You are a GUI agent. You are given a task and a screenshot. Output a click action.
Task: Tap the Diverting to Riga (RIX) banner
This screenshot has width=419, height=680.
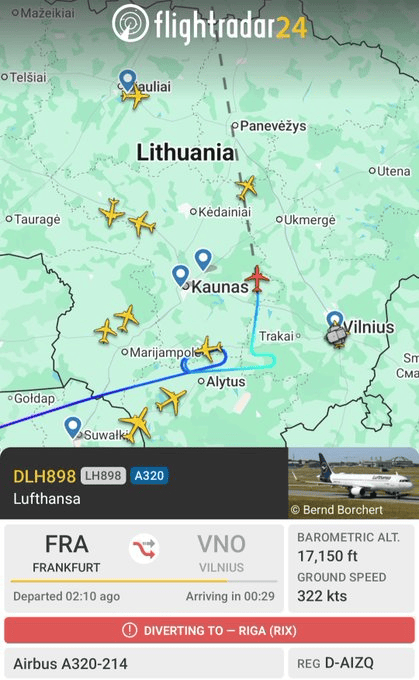pyautogui.click(x=210, y=630)
